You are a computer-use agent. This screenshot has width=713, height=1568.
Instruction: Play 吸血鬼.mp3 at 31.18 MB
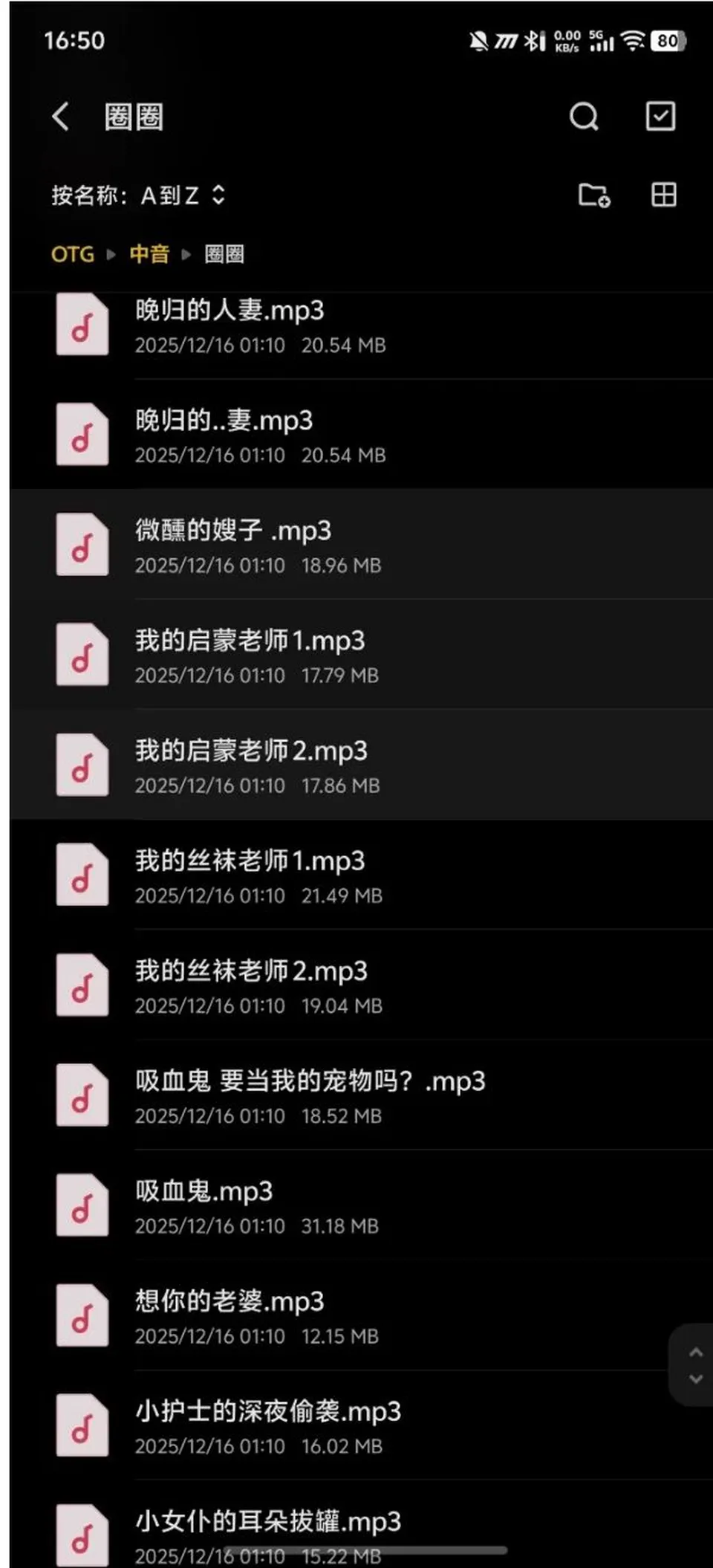pos(362,1205)
